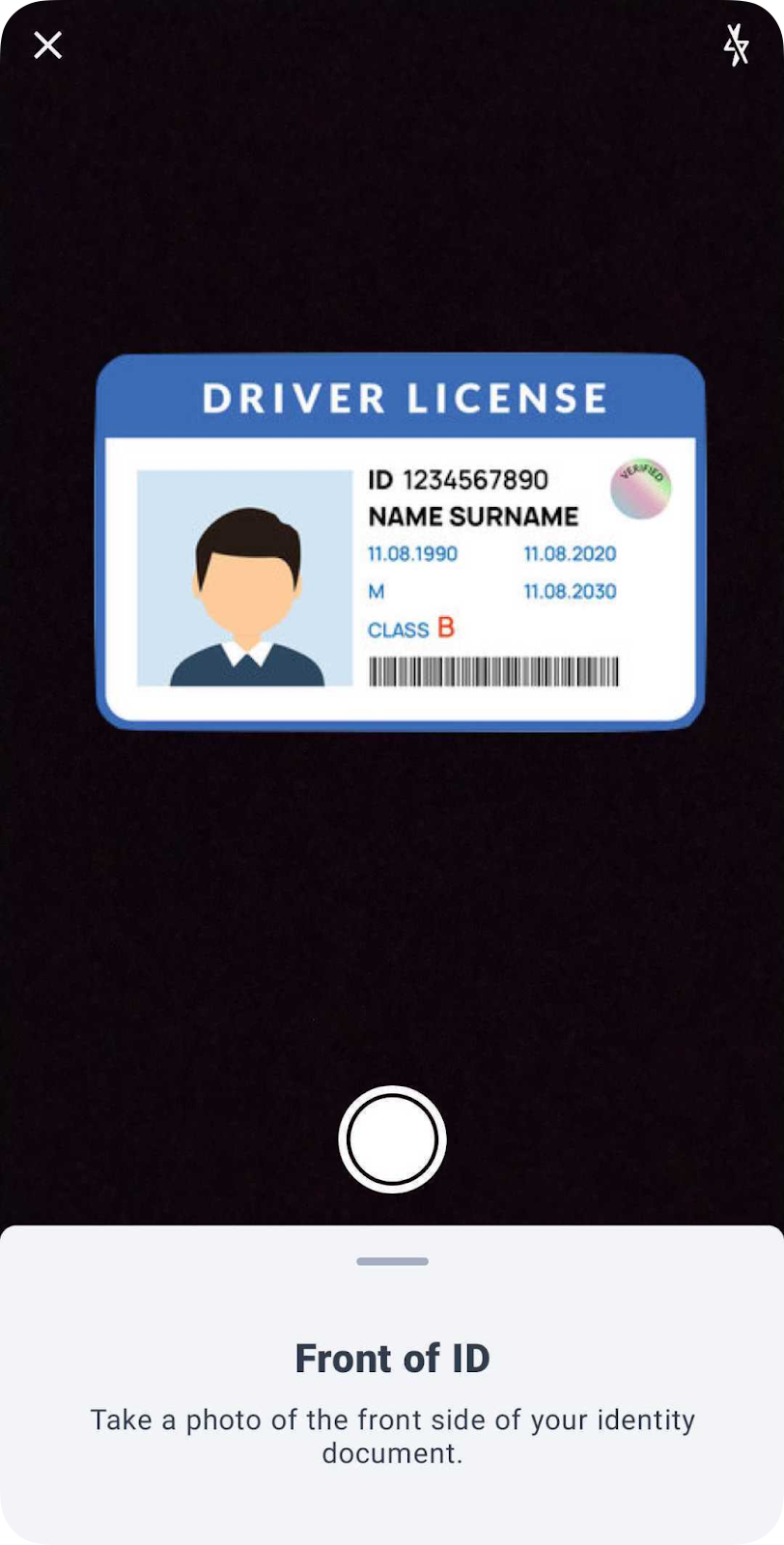The height and width of the screenshot is (1545, 784).
Task: Close the ID capture screen
Action: click(x=47, y=44)
